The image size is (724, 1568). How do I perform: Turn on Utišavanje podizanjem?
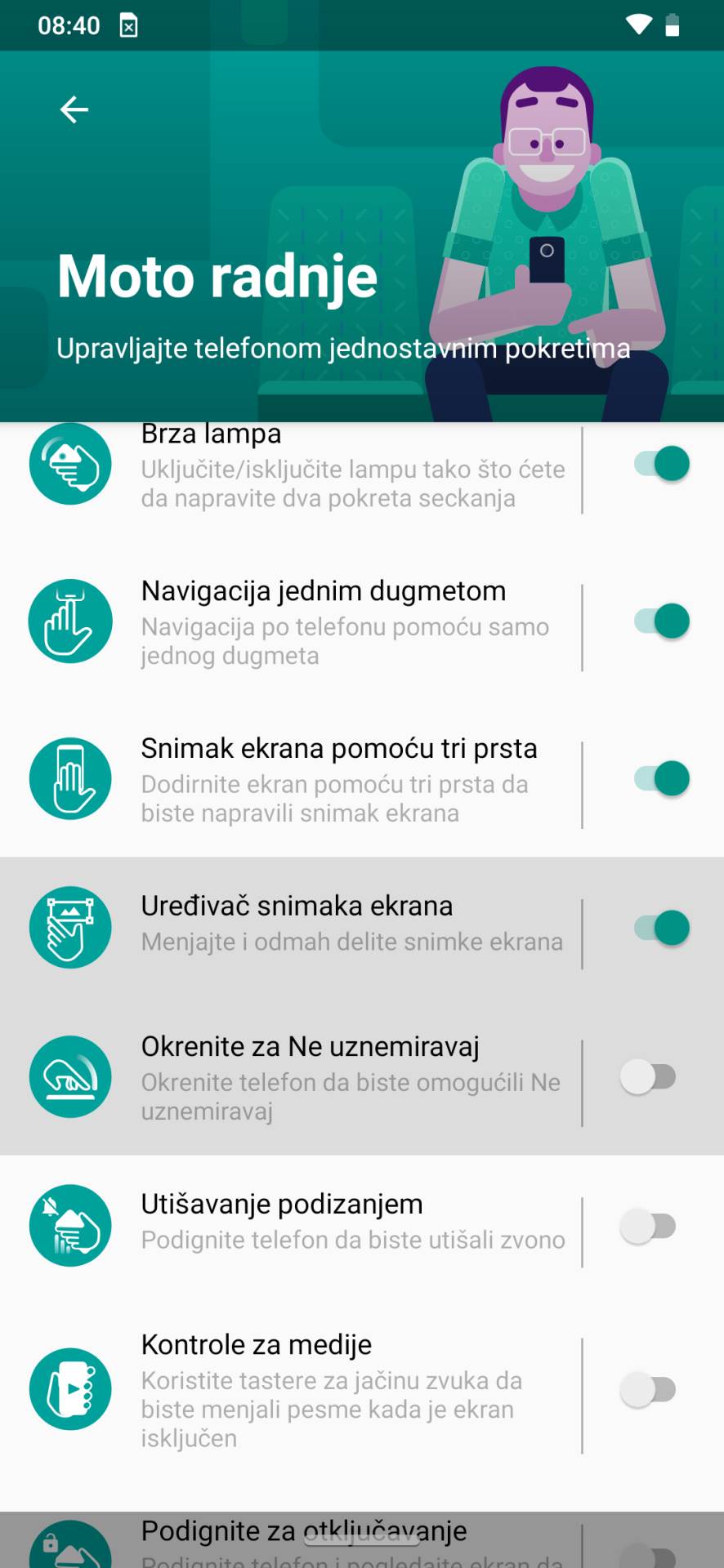(648, 1225)
